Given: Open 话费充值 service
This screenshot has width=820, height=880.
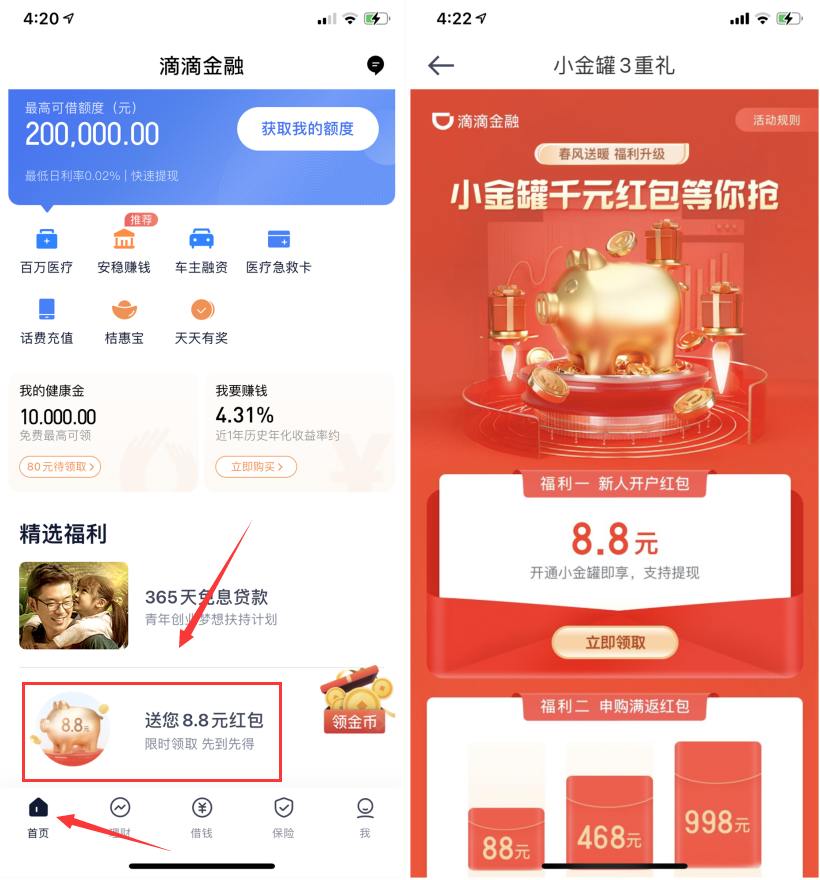Looking at the screenshot, I should [x=46, y=321].
